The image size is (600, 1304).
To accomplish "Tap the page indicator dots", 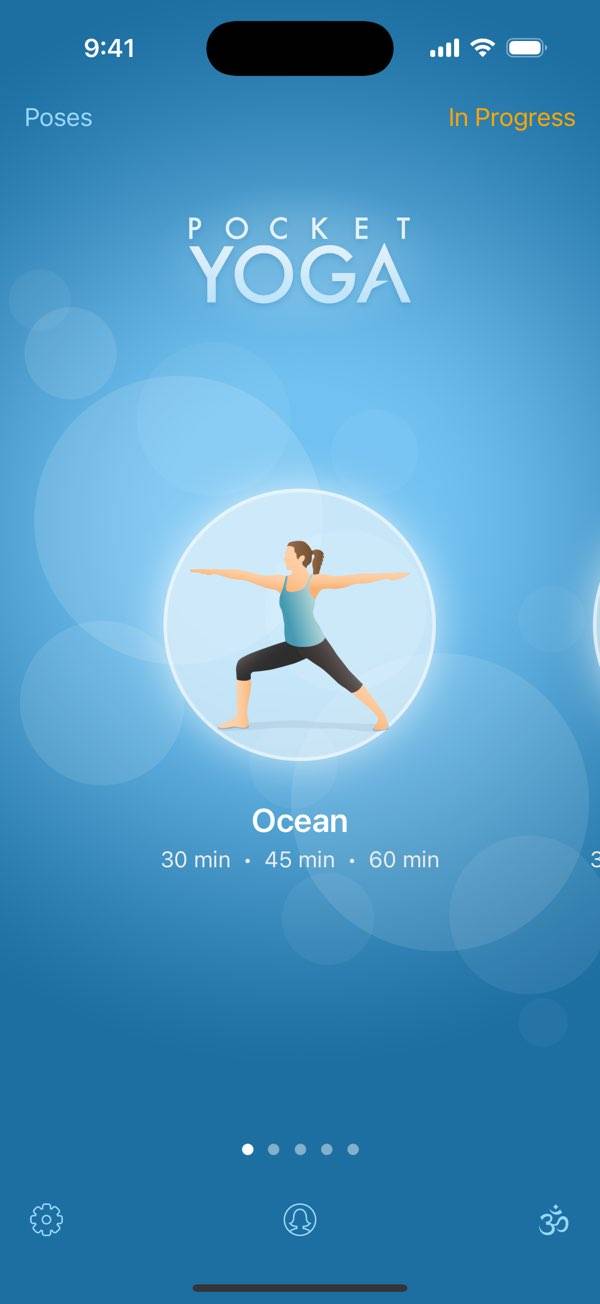I will tap(300, 1150).
